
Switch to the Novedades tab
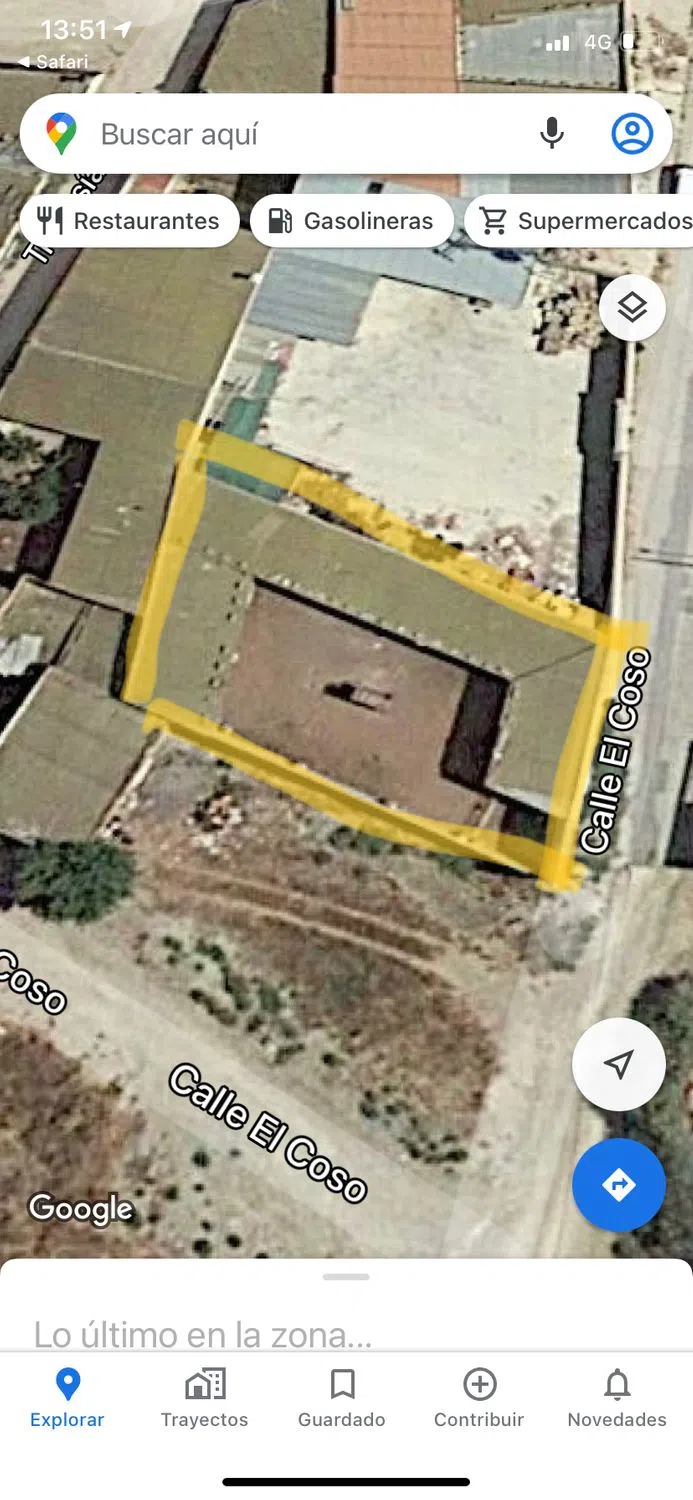pos(617,1398)
